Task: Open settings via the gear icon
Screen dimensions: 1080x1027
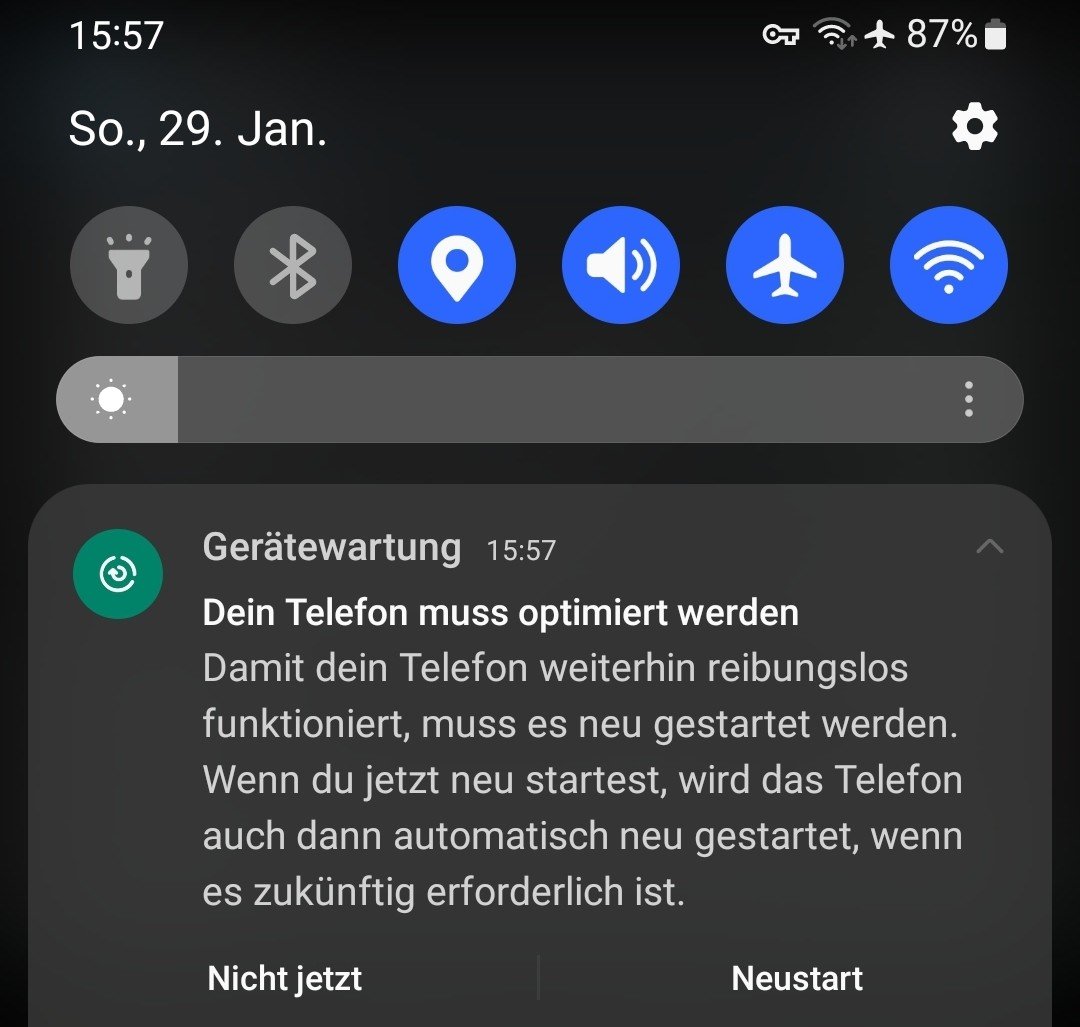Action: tap(974, 128)
